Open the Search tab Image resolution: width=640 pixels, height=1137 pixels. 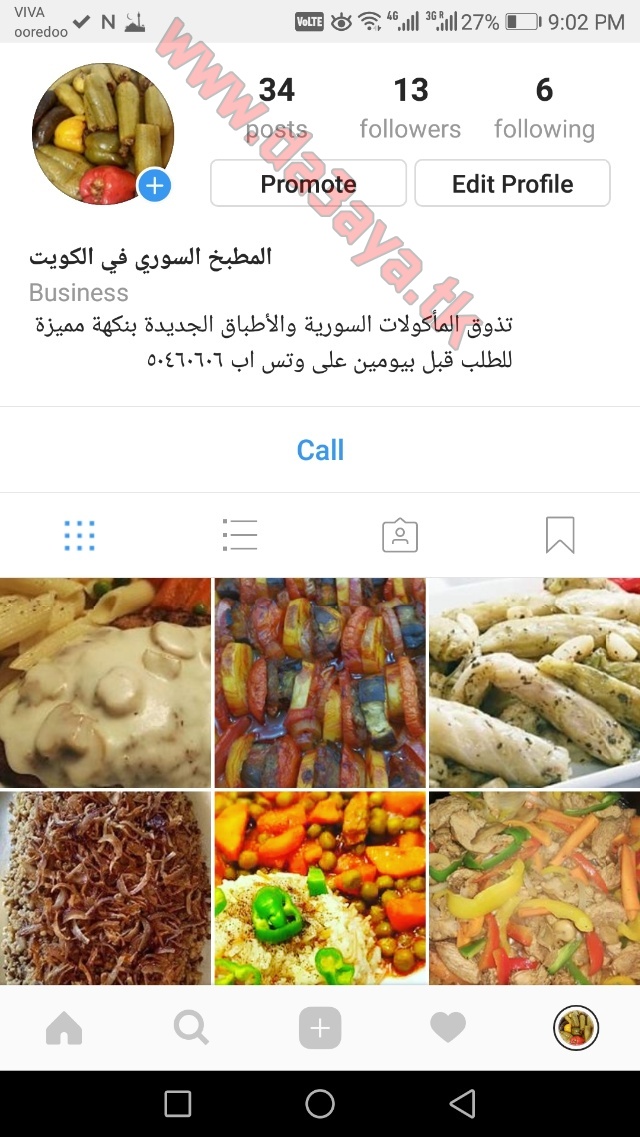point(191,1028)
